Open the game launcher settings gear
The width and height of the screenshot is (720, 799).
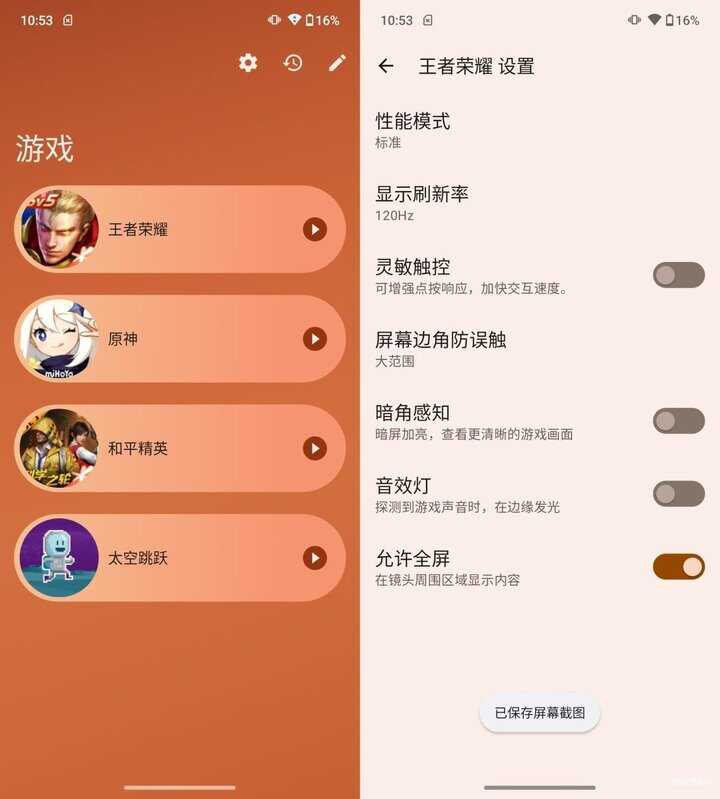point(248,63)
